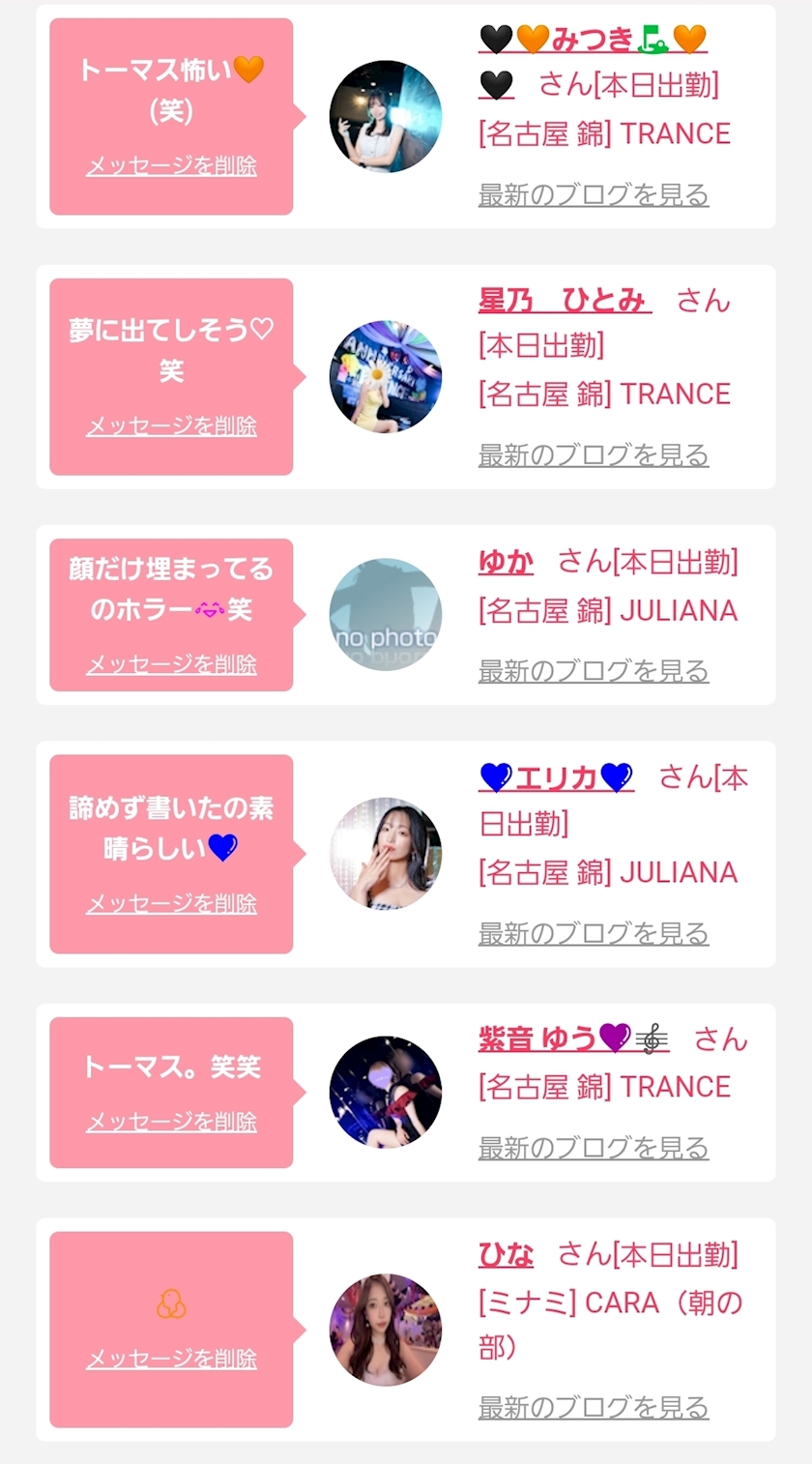This screenshot has width=812, height=1464.
Task: Open ひな's profile name link
Action: pos(506,1254)
